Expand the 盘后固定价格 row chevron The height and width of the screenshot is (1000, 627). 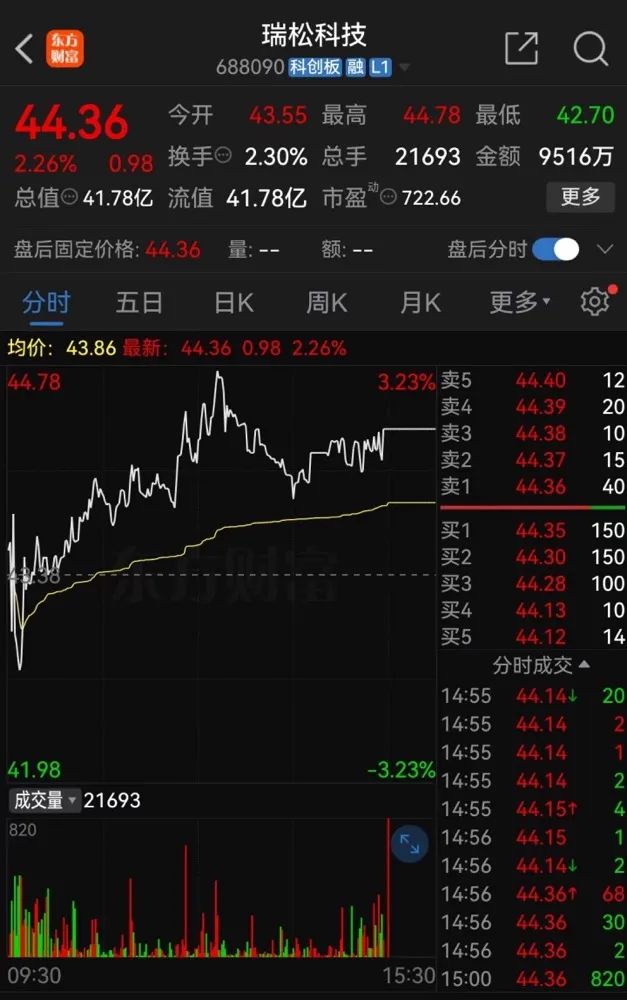(x=604, y=249)
